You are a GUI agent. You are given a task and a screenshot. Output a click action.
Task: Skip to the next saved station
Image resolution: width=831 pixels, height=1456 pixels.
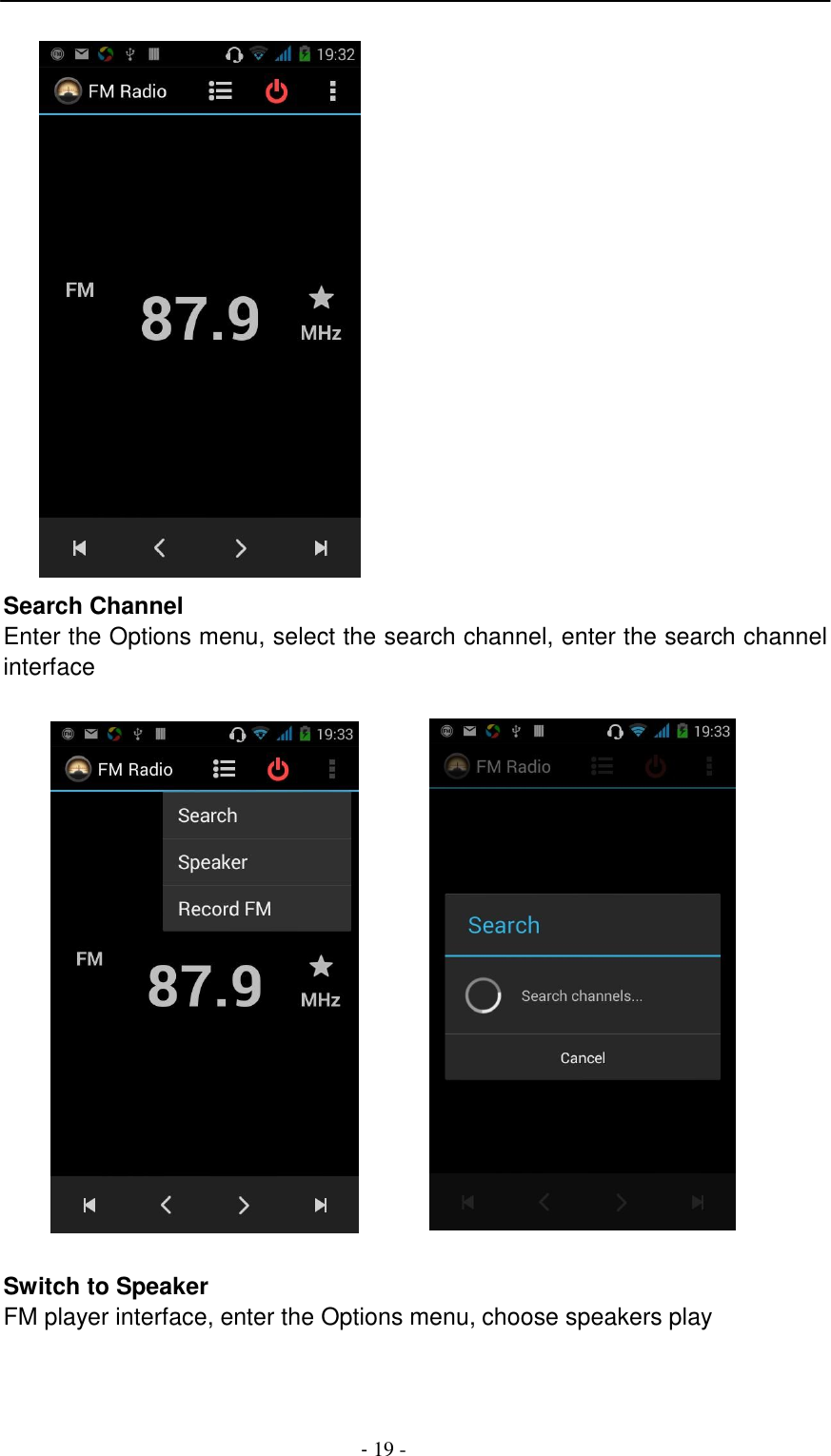pos(320,548)
